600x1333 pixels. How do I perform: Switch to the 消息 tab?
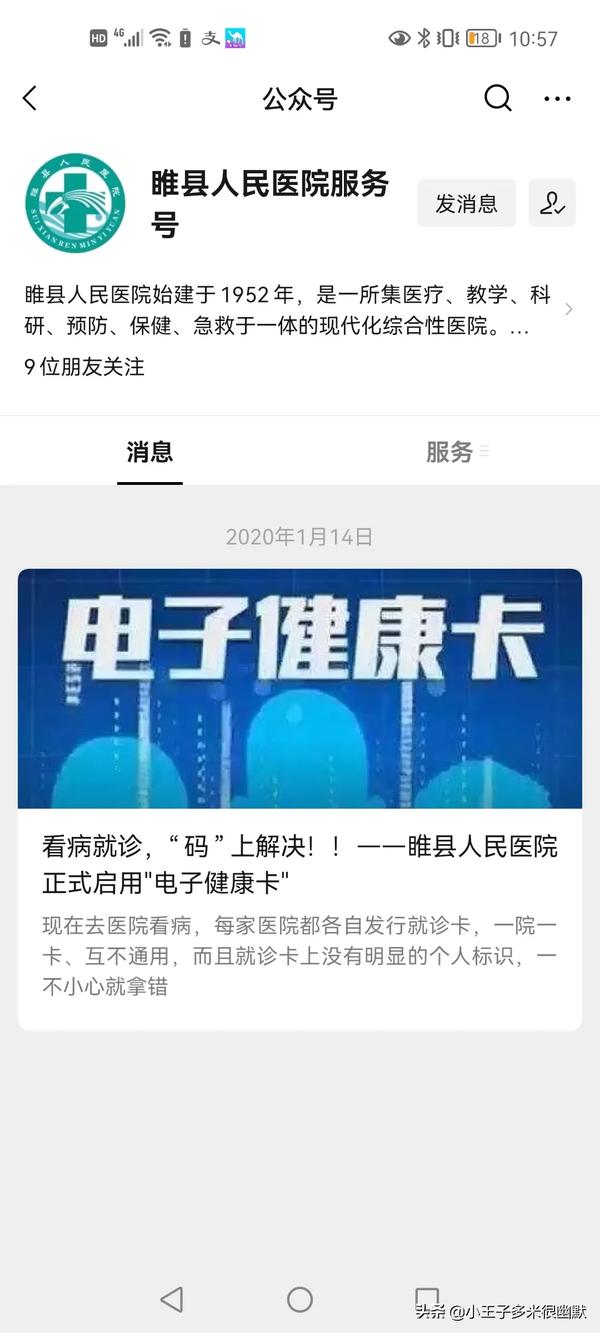(150, 452)
